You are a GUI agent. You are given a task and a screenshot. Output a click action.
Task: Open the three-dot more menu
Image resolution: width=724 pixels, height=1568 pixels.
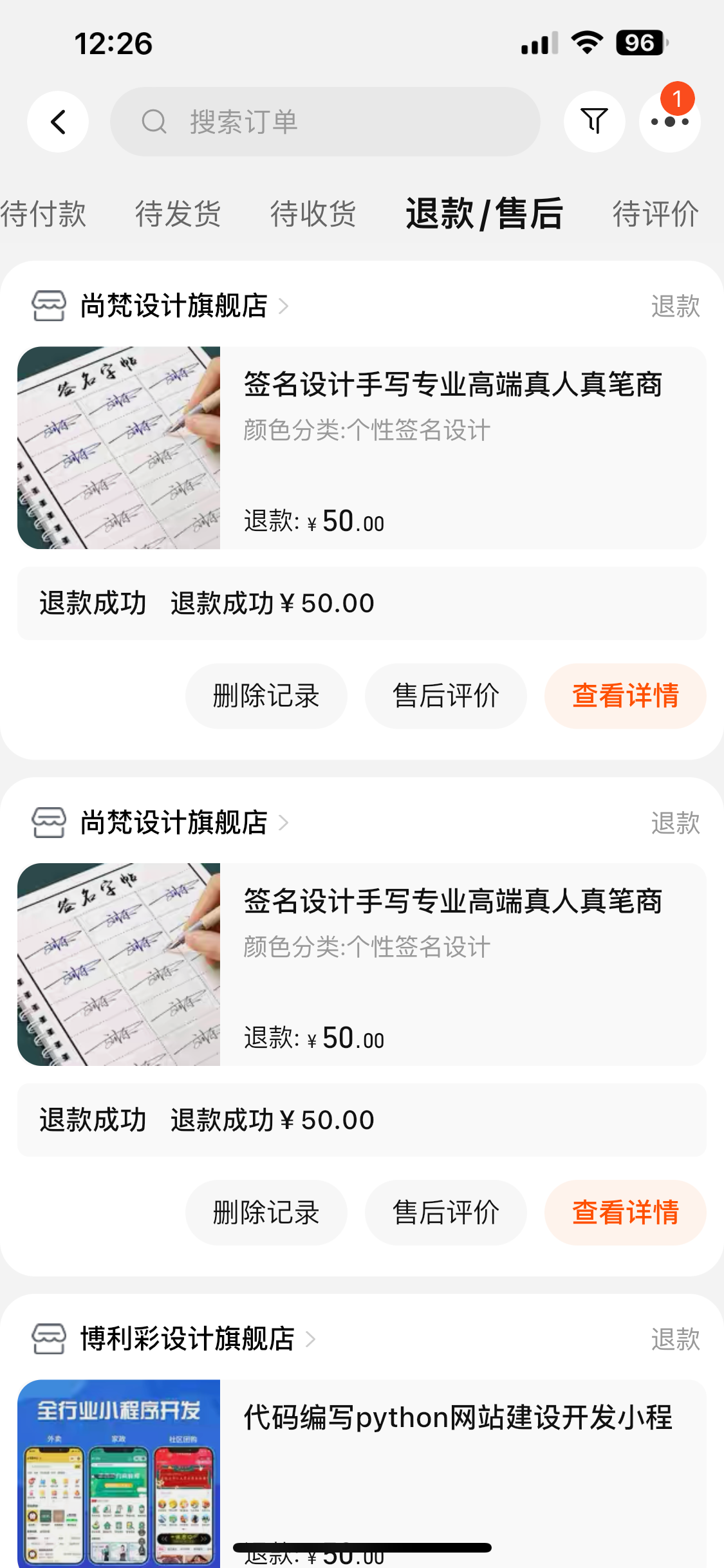(x=669, y=122)
